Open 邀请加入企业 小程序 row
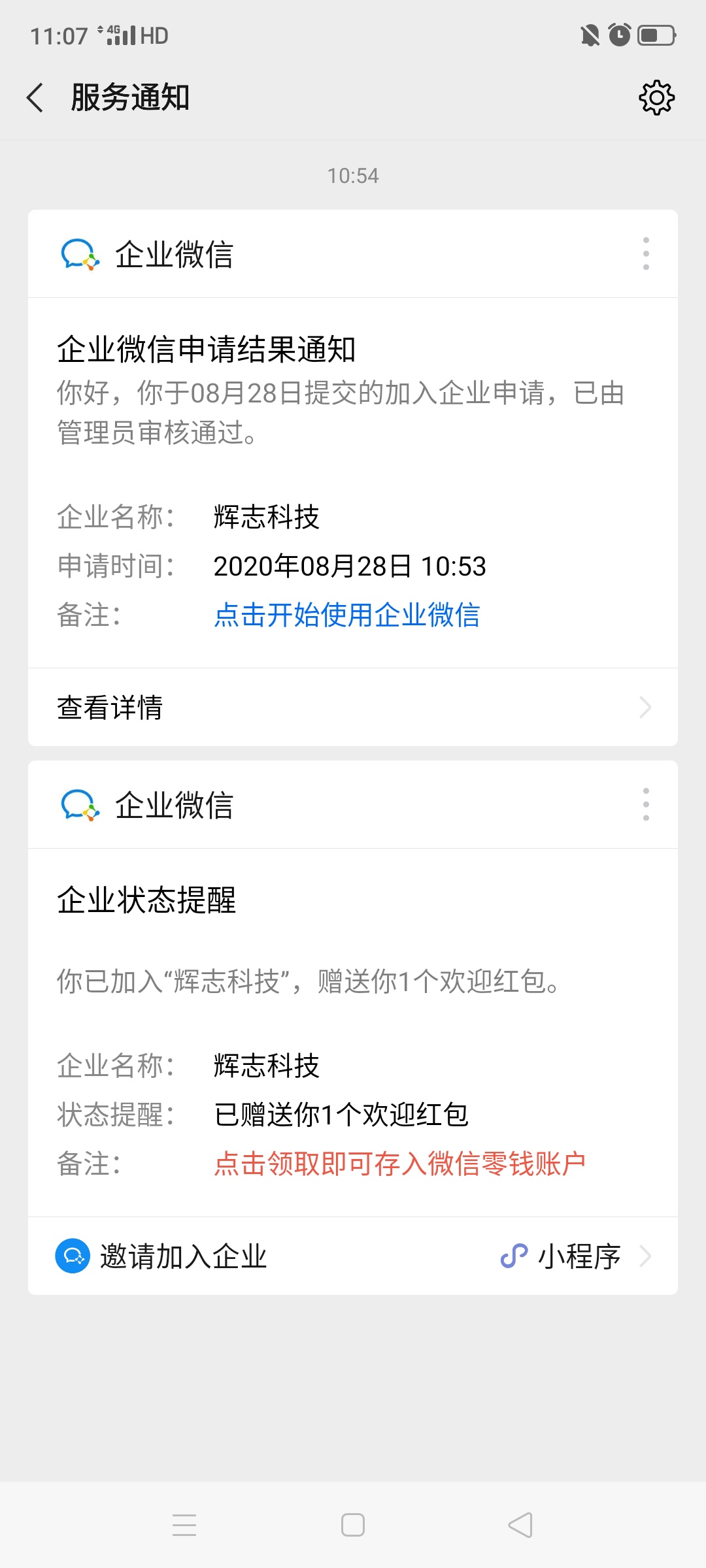 353,1256
